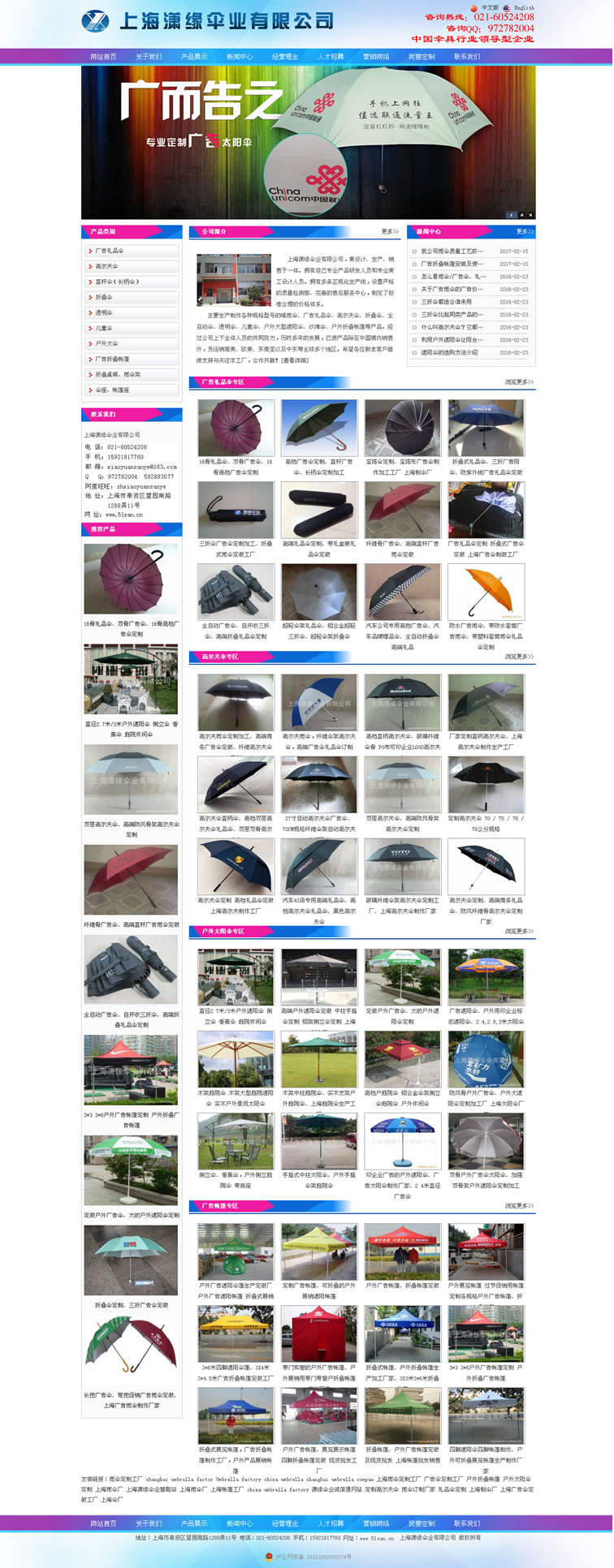This screenshot has width=614, height=1568.
Task: Tap 浏览更多 for 广告礼品伞专区
Action: tap(519, 381)
